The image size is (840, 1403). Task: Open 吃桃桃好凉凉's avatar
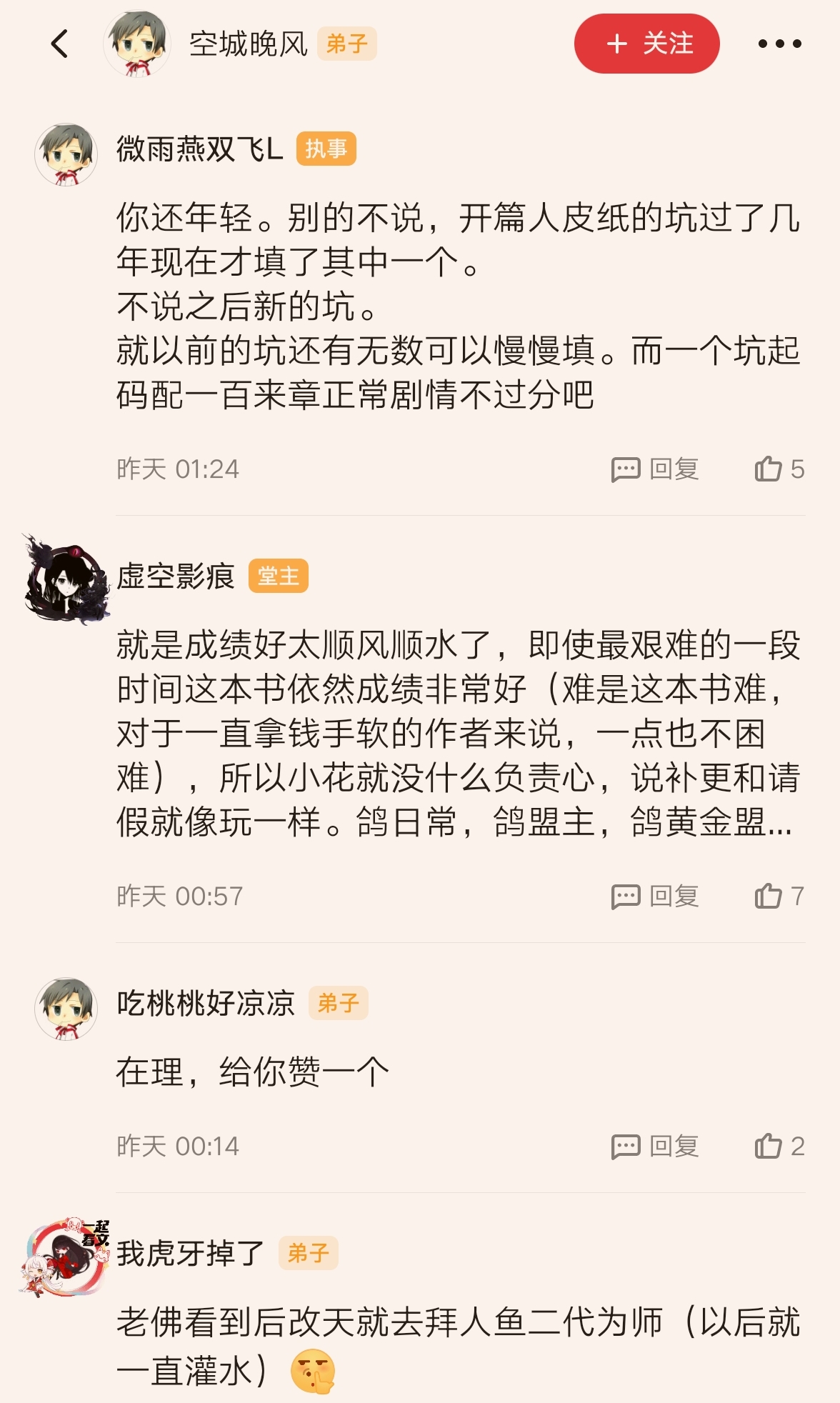coord(66,1008)
